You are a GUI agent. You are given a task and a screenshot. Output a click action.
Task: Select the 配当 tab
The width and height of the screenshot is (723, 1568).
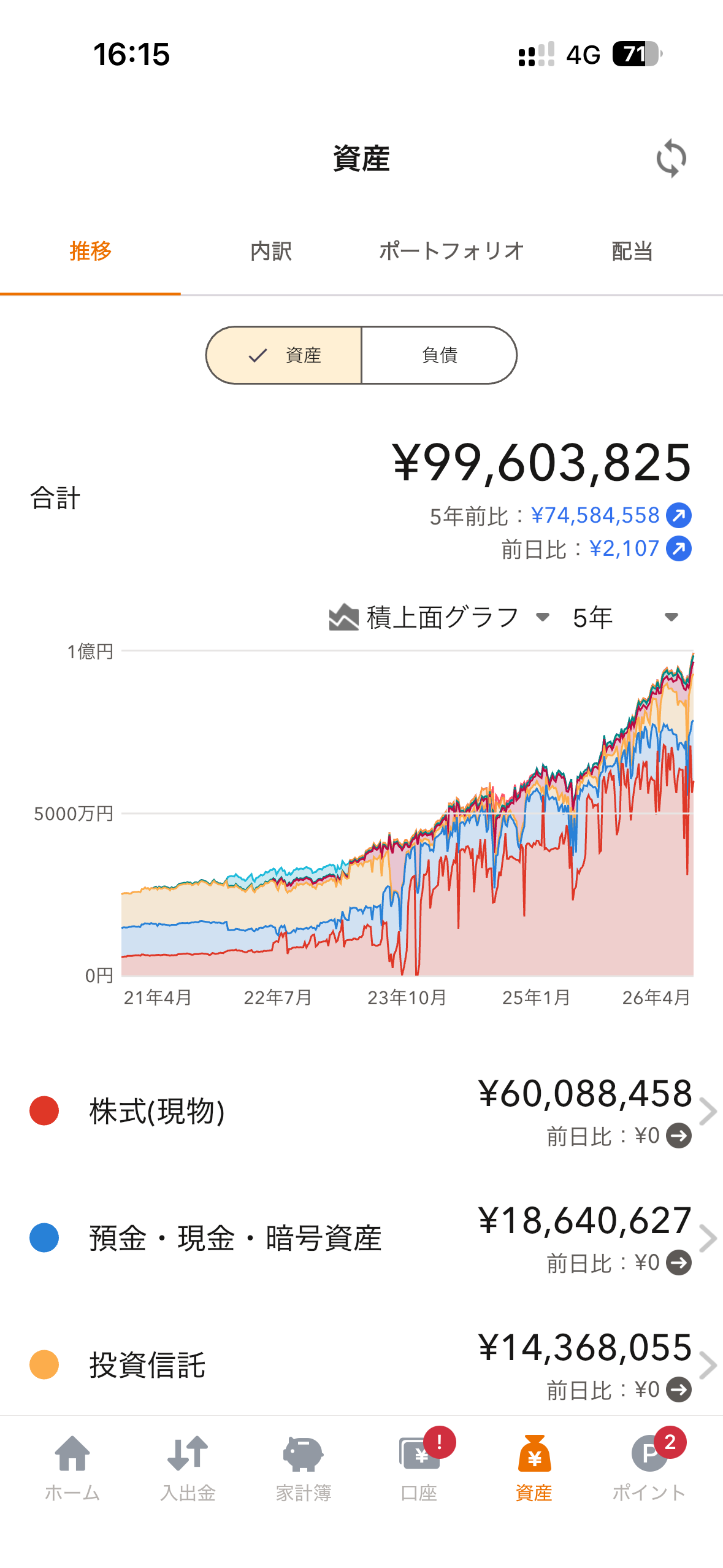[x=632, y=251]
